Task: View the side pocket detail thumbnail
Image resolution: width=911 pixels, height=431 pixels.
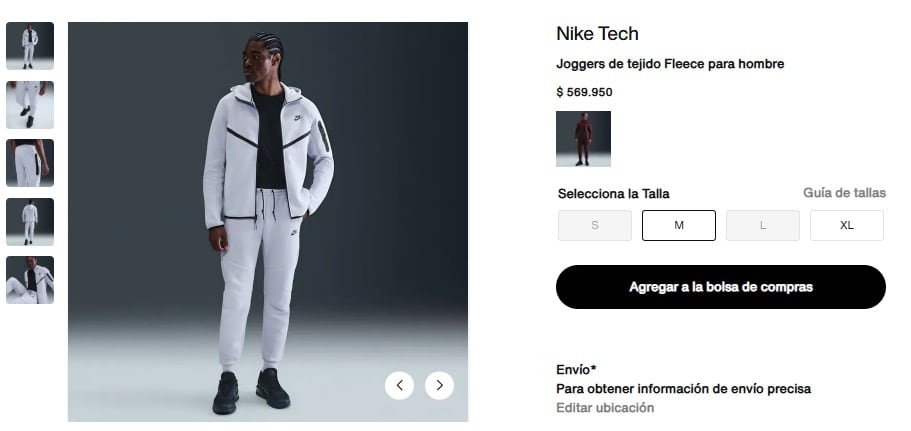Action: 30,163
